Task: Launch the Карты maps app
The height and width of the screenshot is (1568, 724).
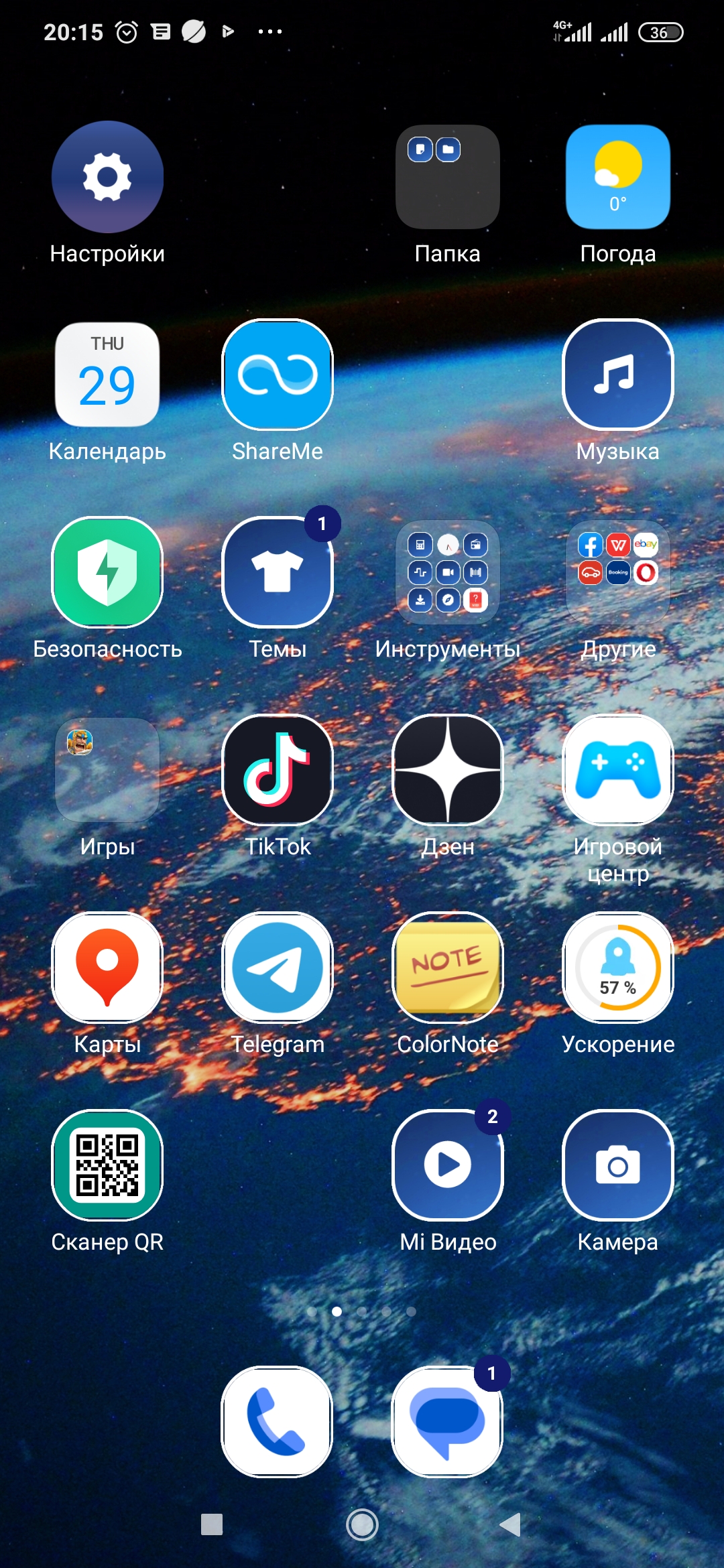Action: pos(107,968)
